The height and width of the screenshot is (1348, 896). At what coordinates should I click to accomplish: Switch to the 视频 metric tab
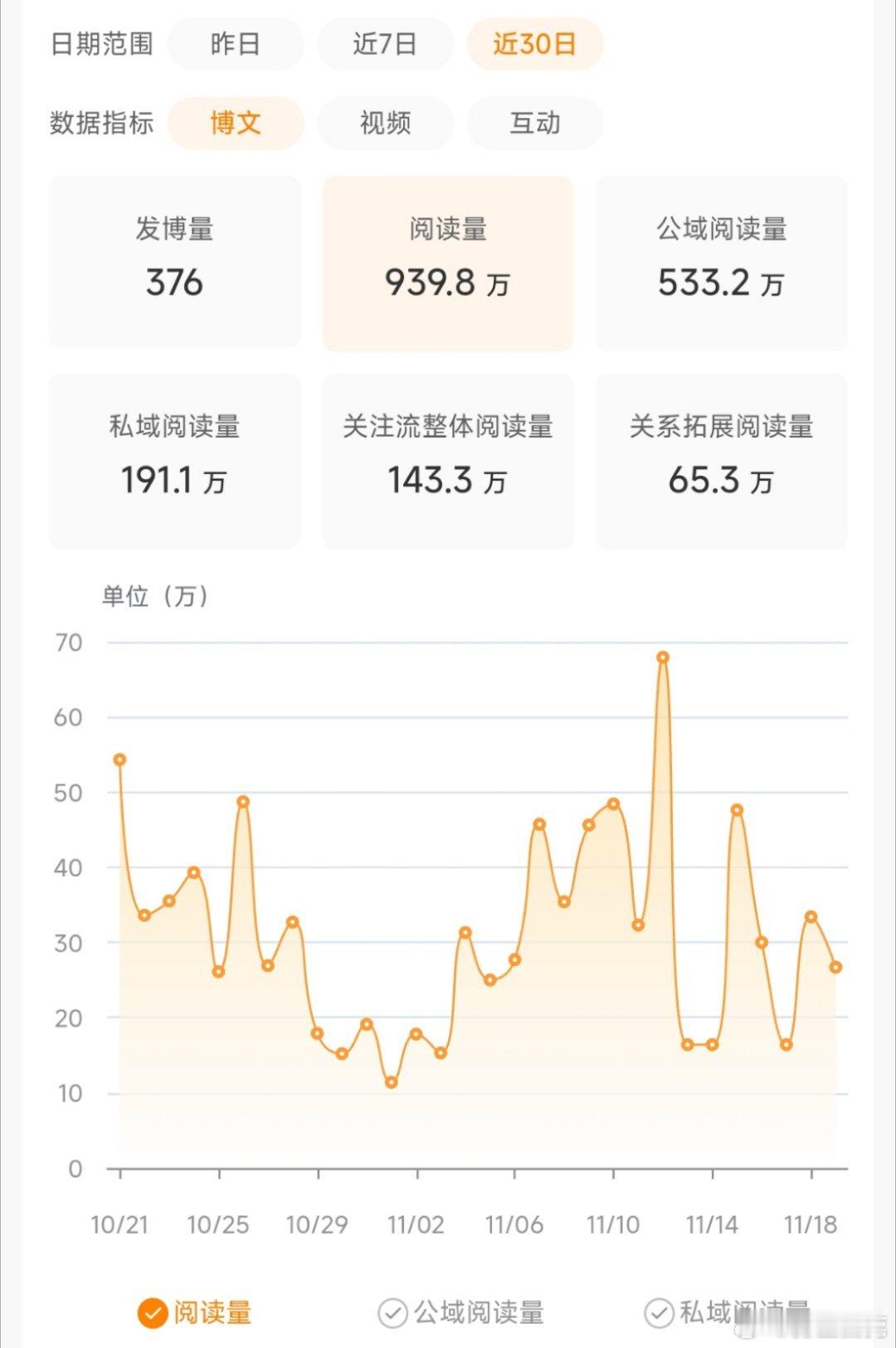click(x=385, y=122)
